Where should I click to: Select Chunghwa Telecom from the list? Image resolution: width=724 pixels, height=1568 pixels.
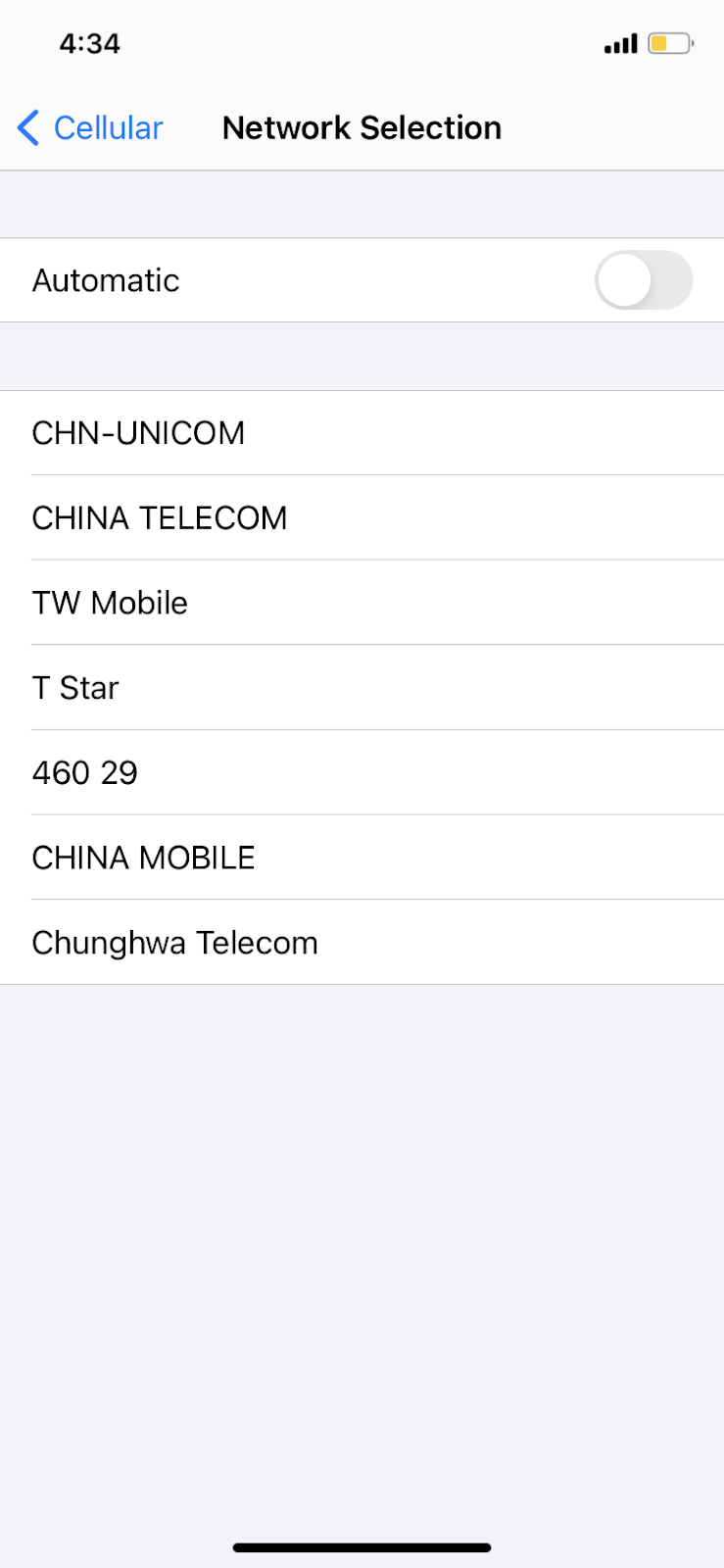point(362,943)
